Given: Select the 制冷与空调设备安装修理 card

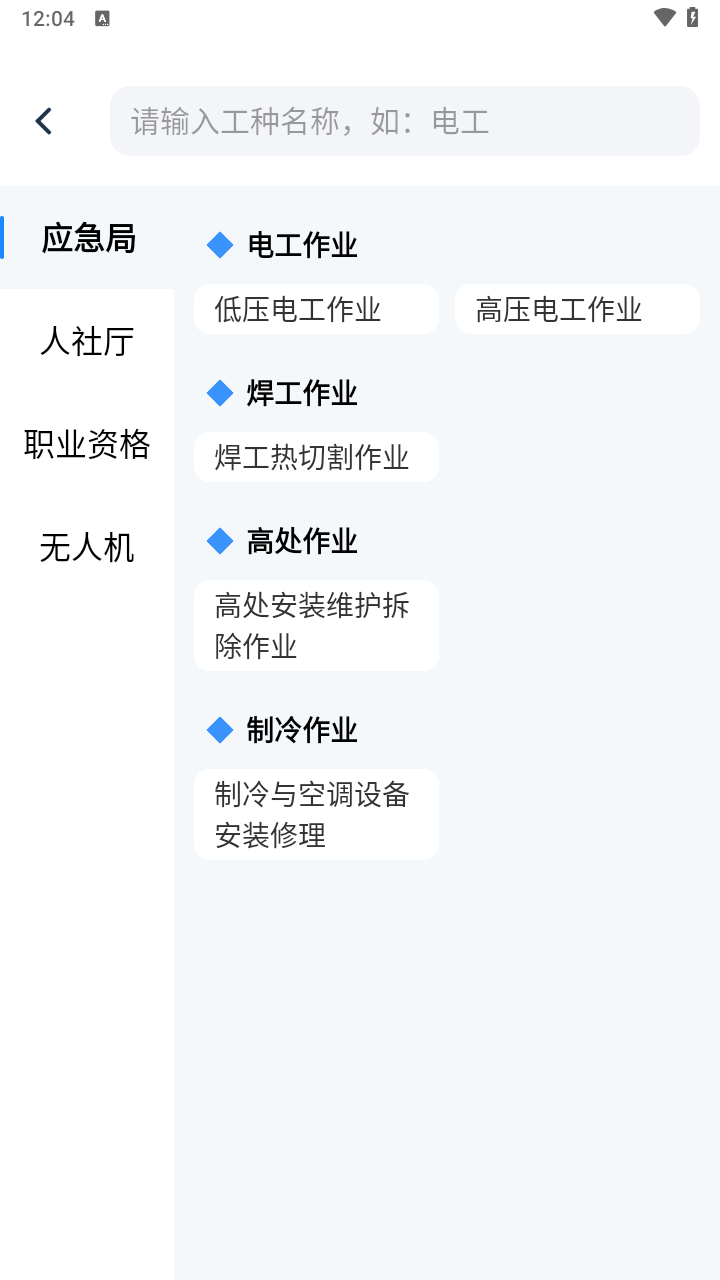Looking at the screenshot, I should coord(316,814).
